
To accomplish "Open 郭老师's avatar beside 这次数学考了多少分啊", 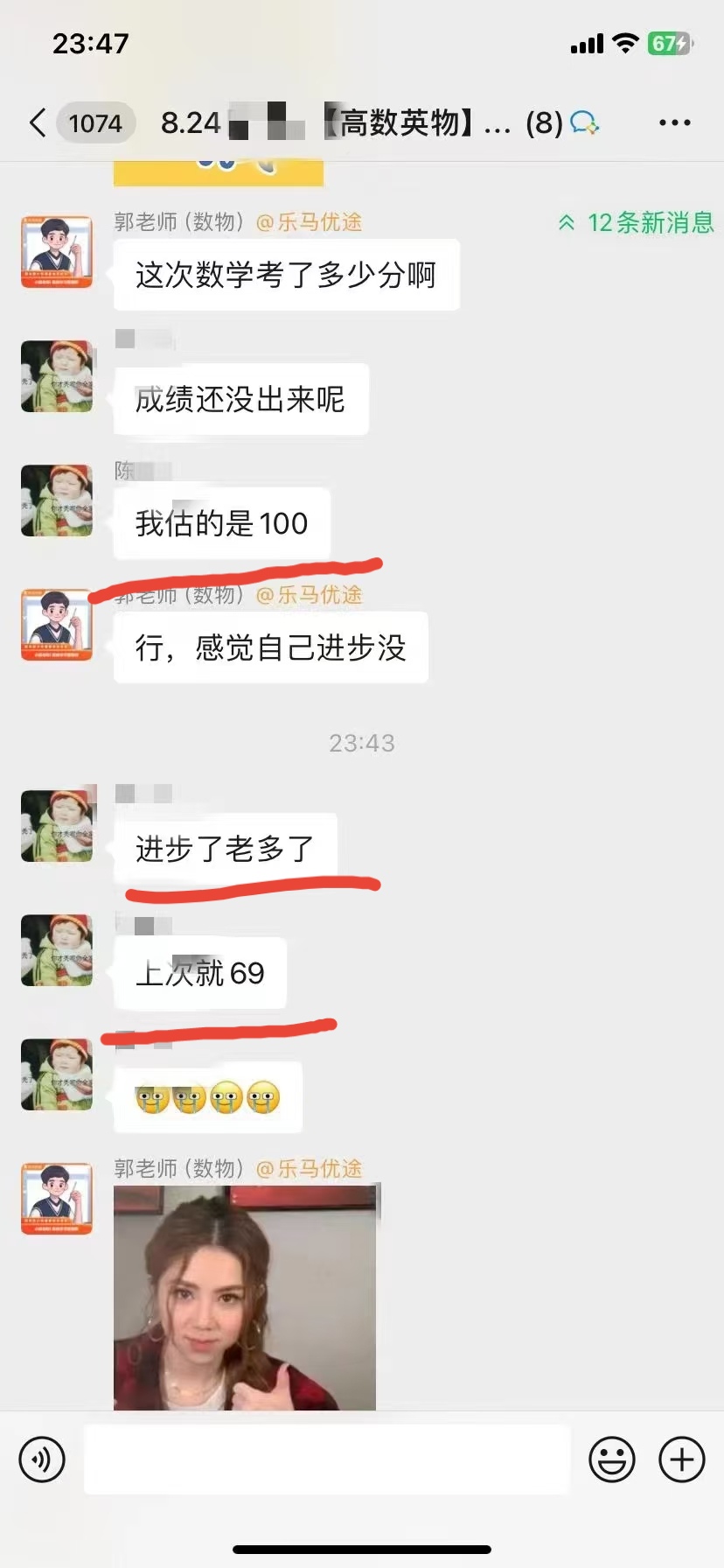I will click(x=57, y=253).
